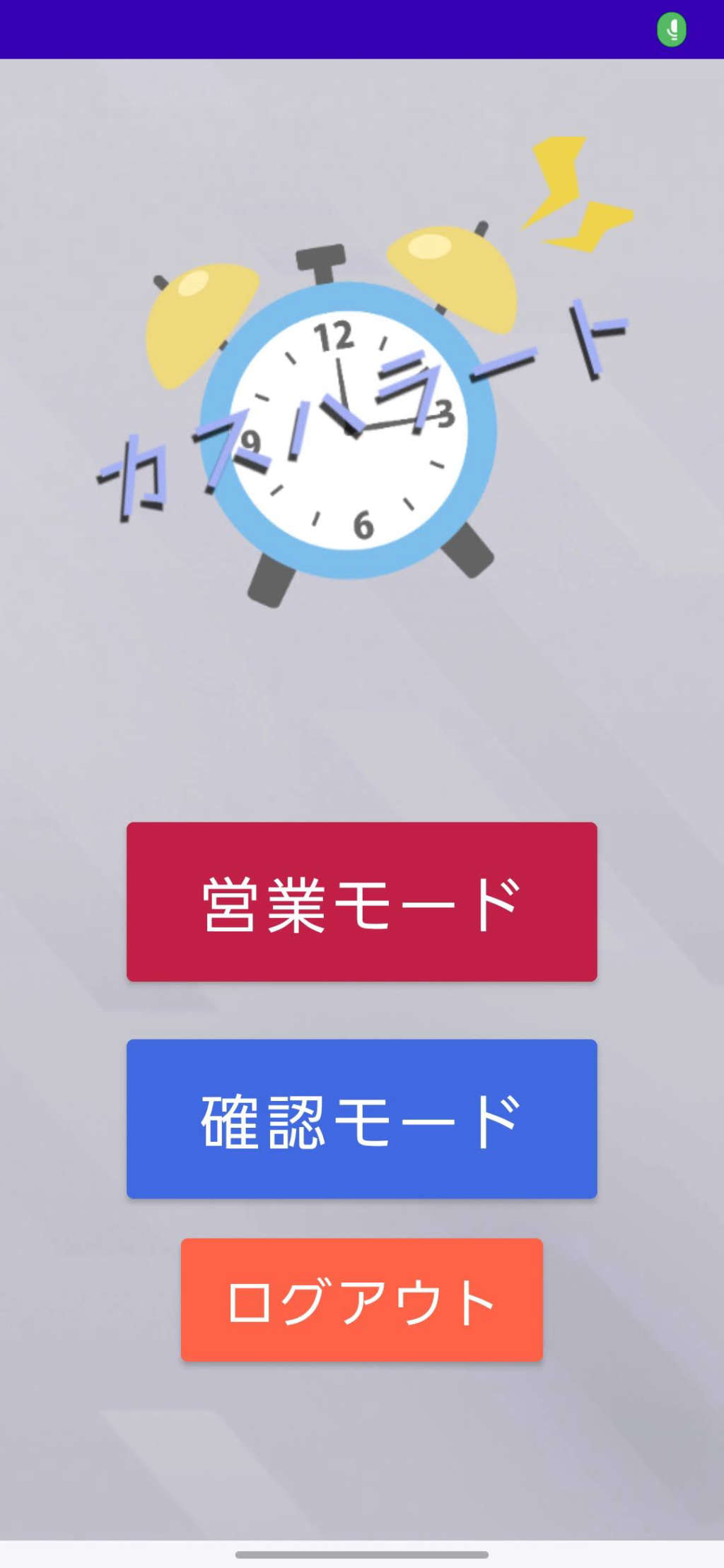Tap the ログアウト button
The image size is (724, 1568).
(x=361, y=1299)
